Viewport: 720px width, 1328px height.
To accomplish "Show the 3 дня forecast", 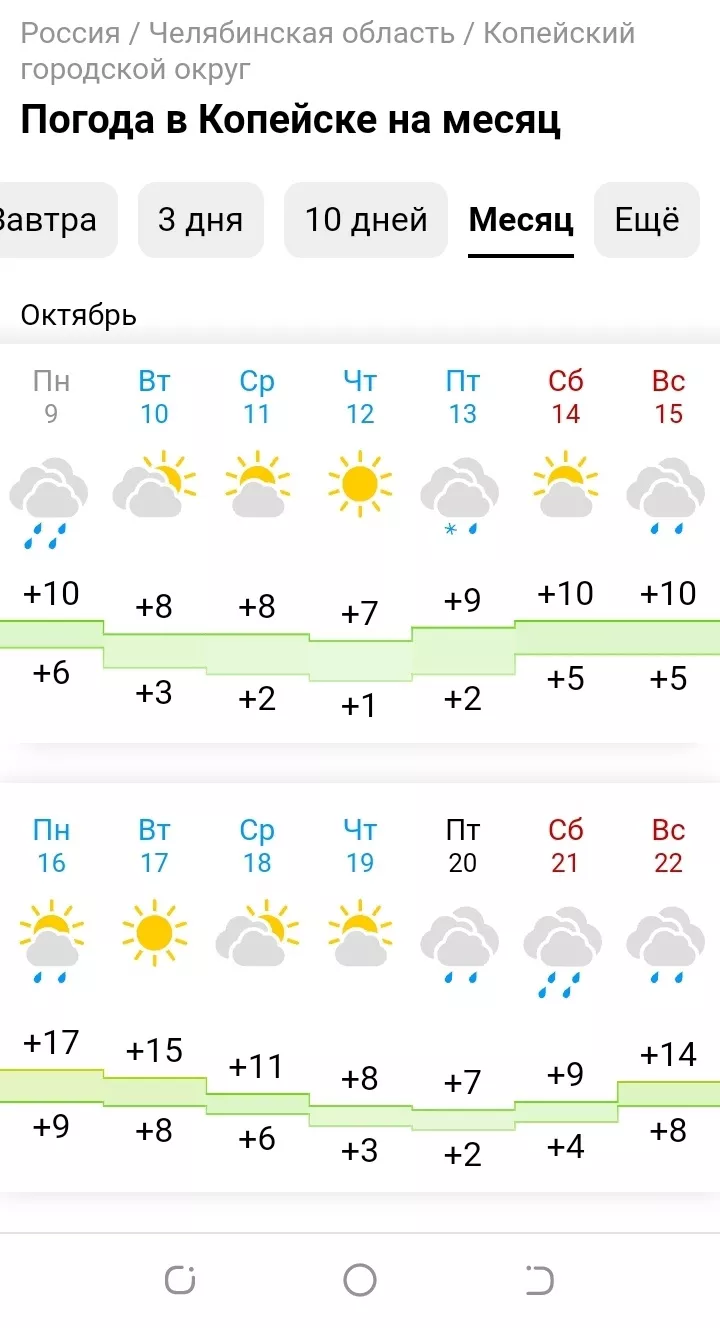I will pyautogui.click(x=200, y=219).
